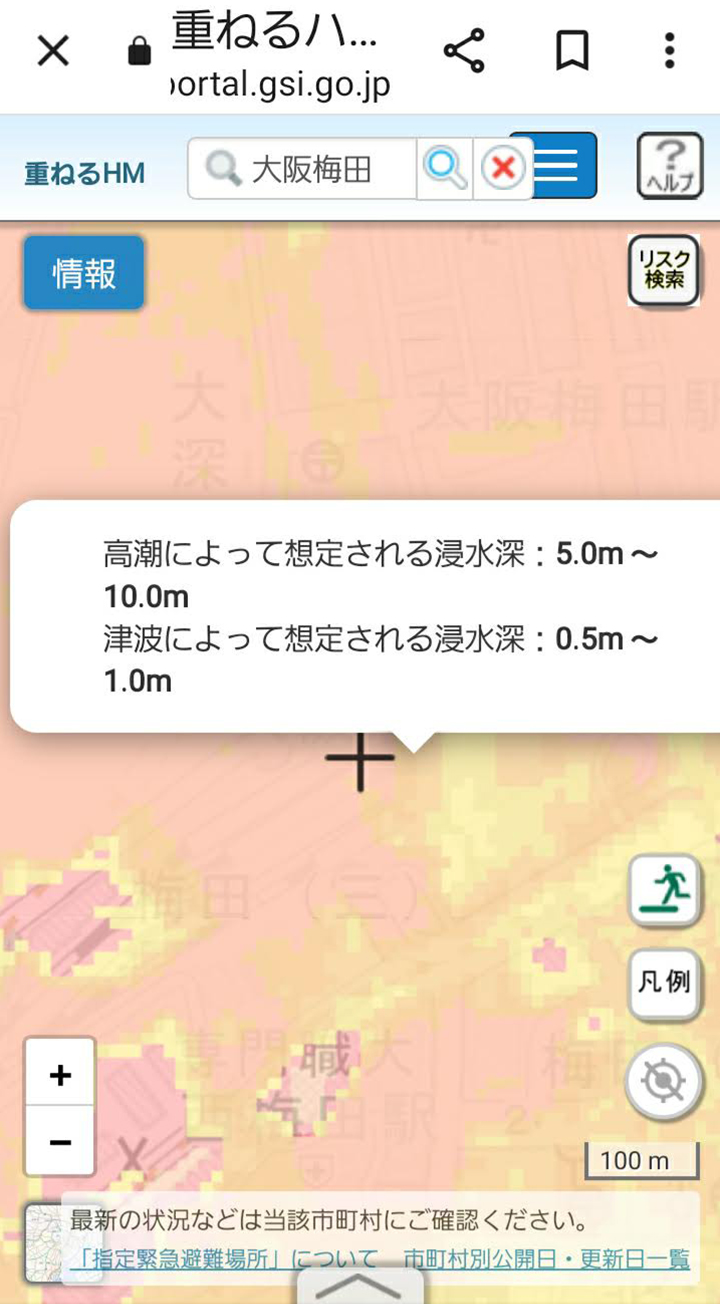Open 「指定緊急避難場所」について link

point(224,1258)
